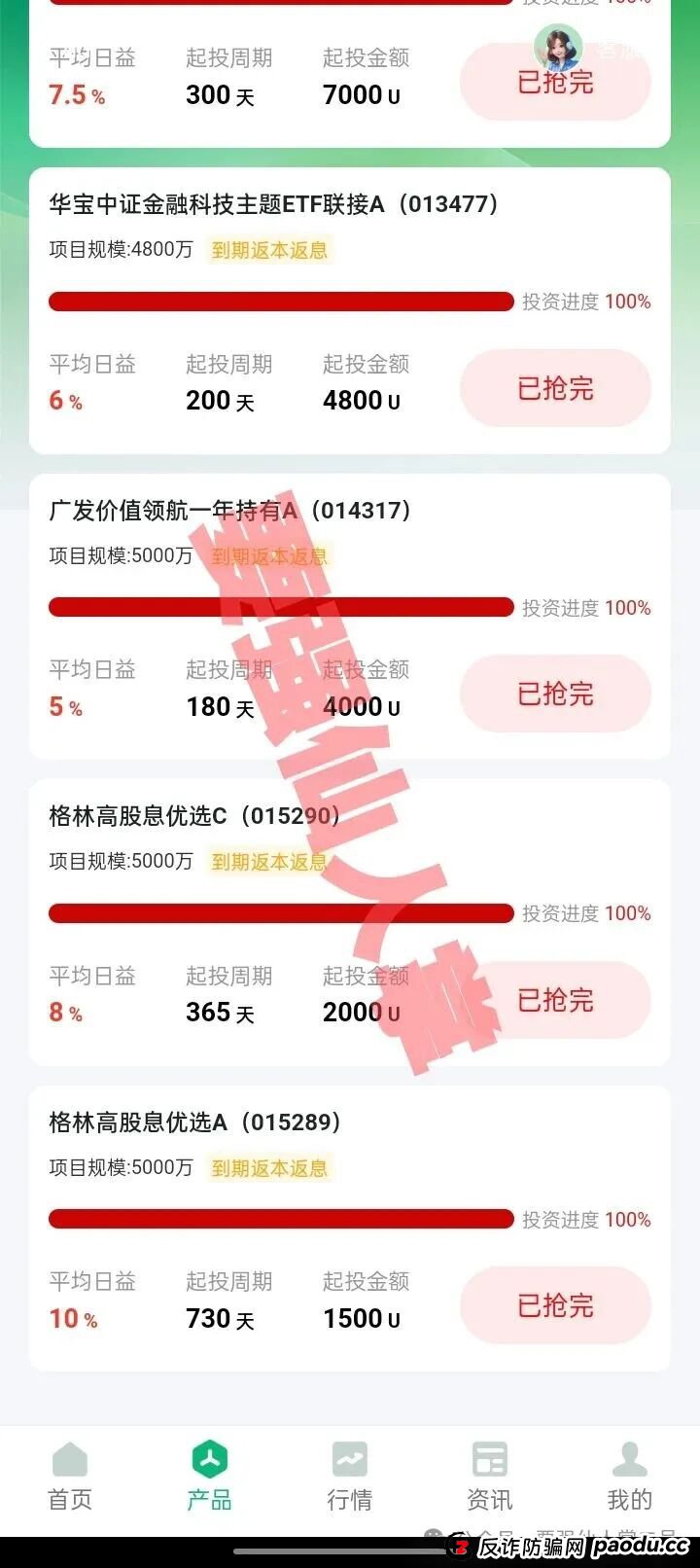Tap 到期返本返息 tag under 华宝 fund

pos(268,250)
